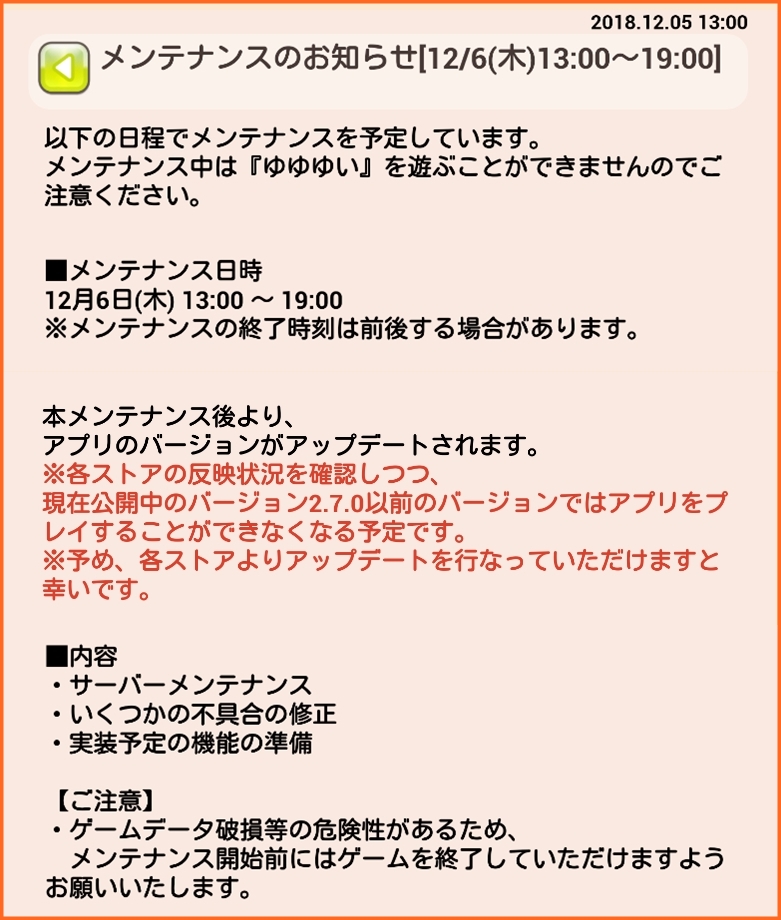The height and width of the screenshot is (920, 781).
Task: Click the ■内容 section heading
Action: [78, 657]
